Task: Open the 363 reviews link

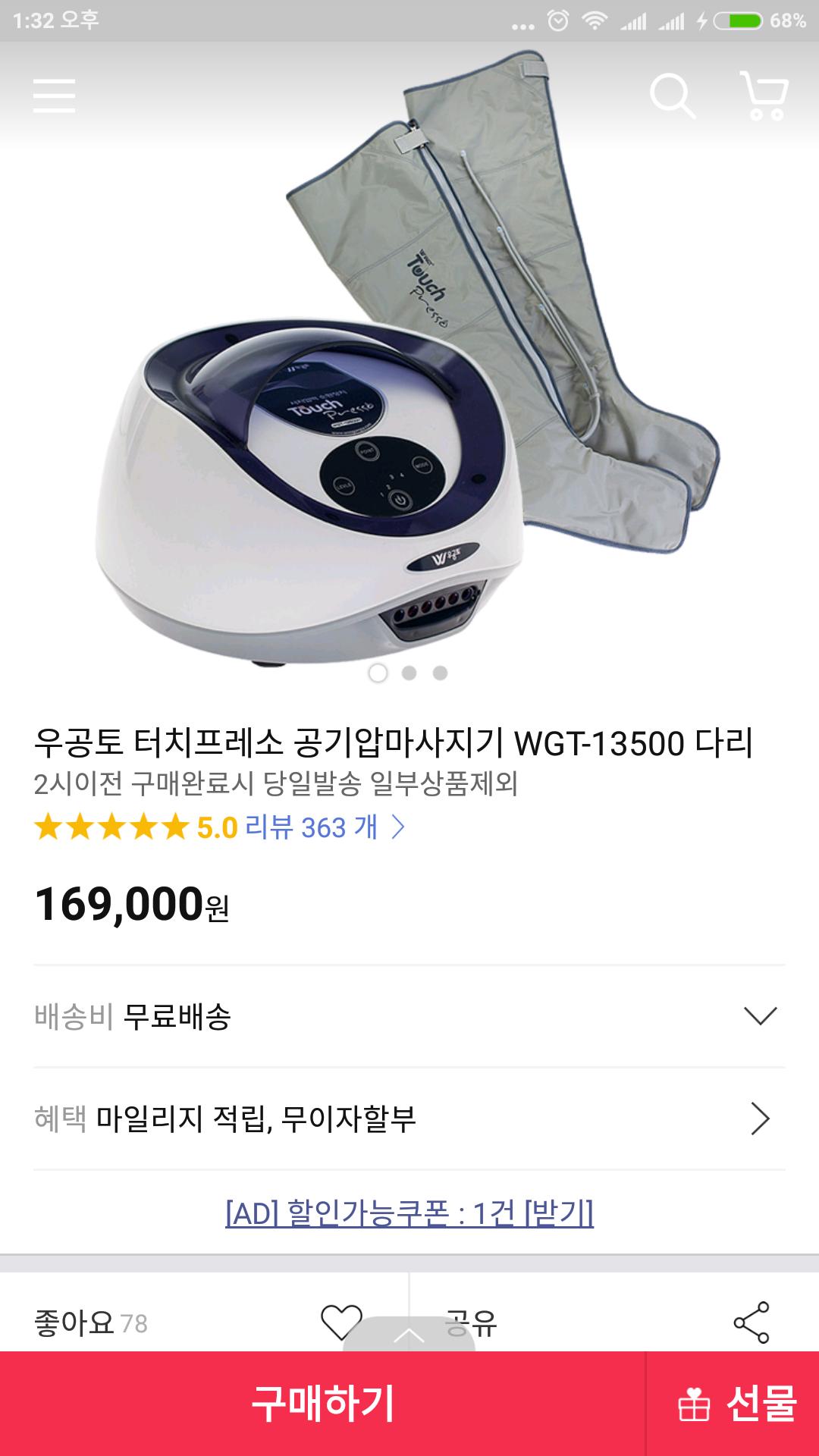Action: coord(325,827)
